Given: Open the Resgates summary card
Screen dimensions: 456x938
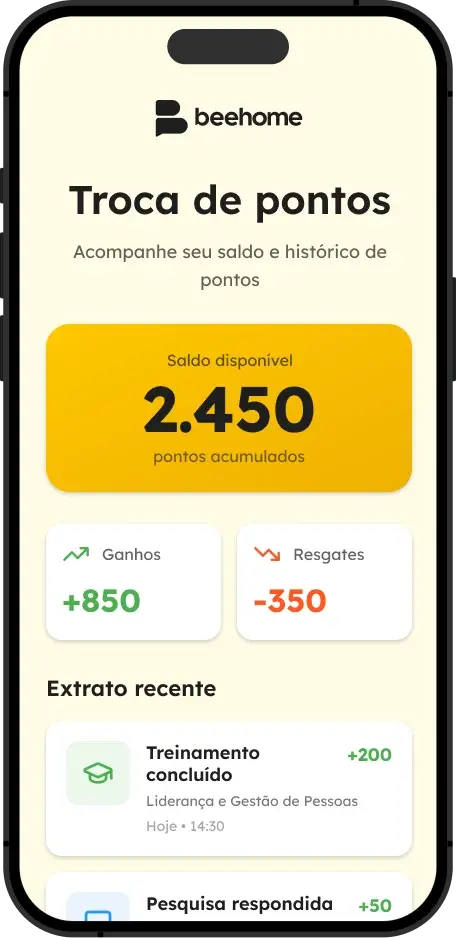Looking at the screenshot, I should tap(324, 582).
